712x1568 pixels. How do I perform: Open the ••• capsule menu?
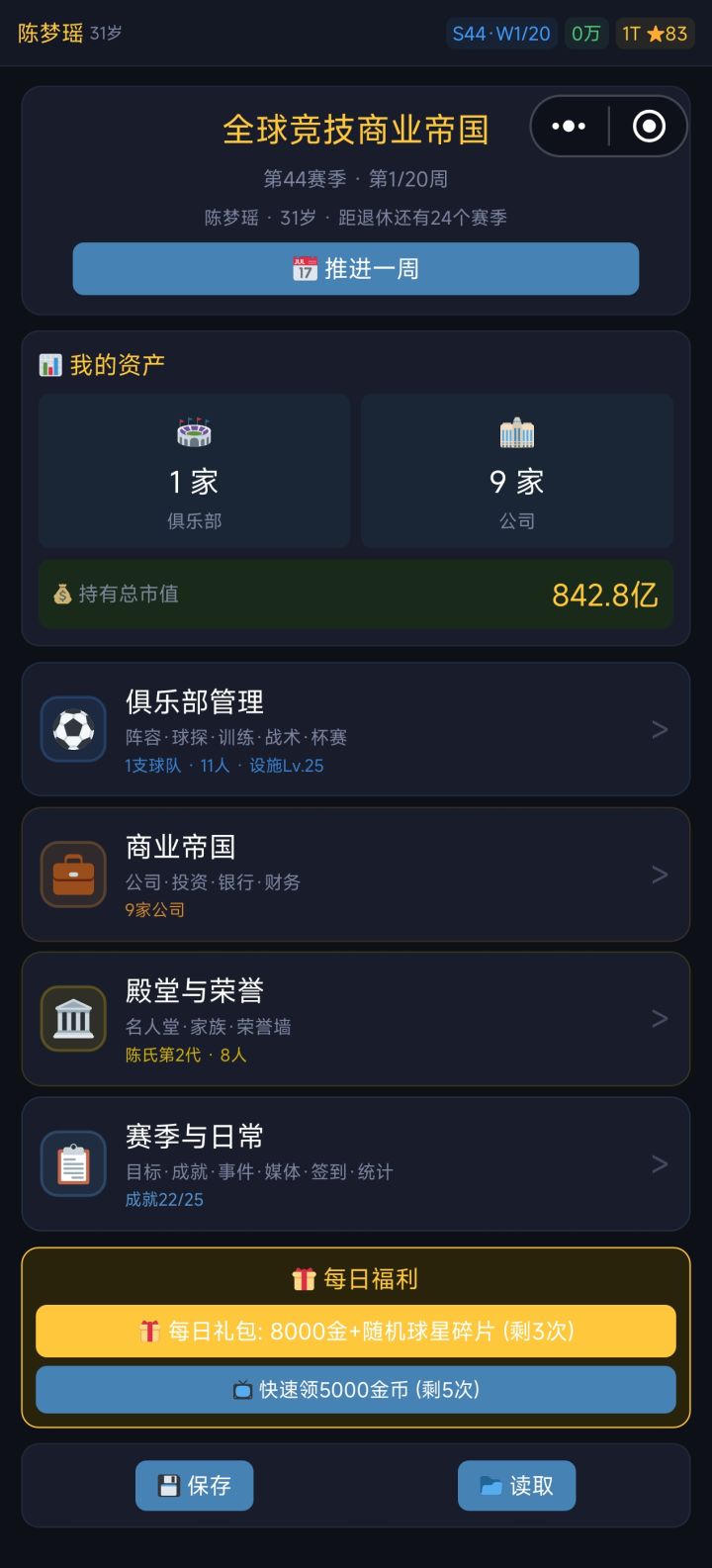pos(568,126)
